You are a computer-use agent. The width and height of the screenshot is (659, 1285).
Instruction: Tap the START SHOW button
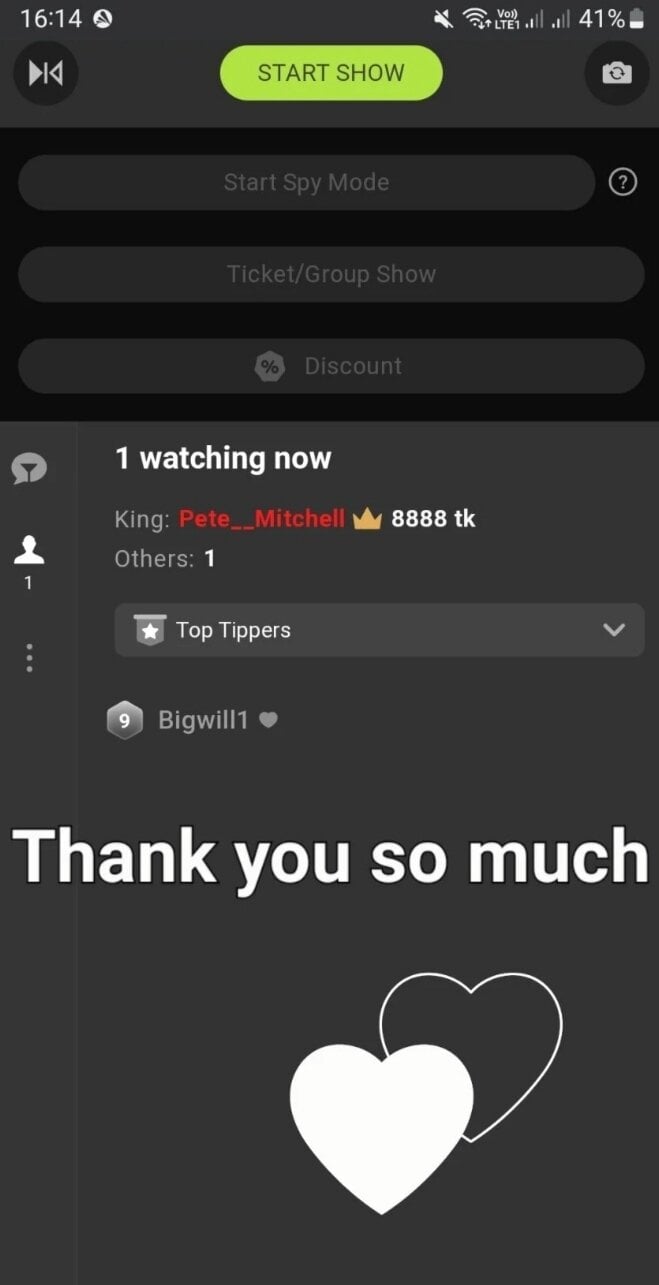331,73
